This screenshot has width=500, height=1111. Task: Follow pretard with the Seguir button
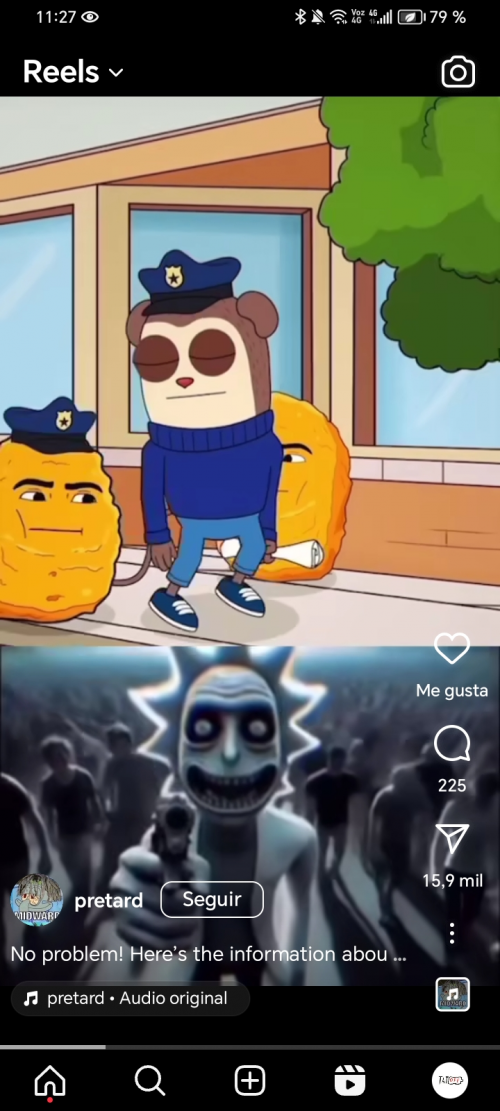(x=212, y=899)
